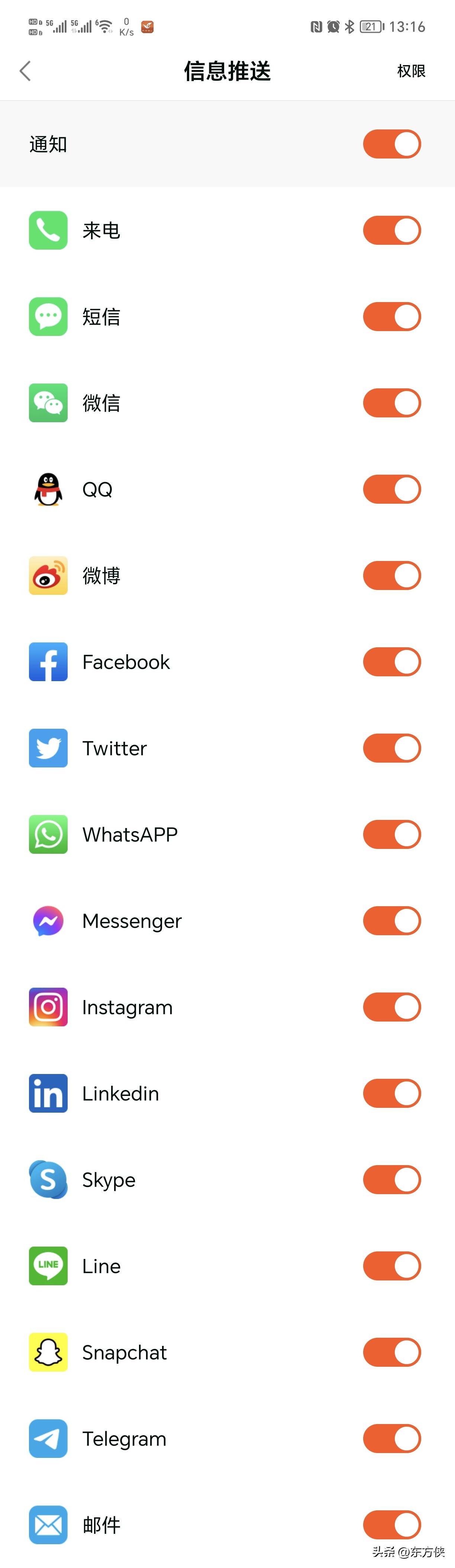Turn off the main 通知 switch

click(x=392, y=144)
